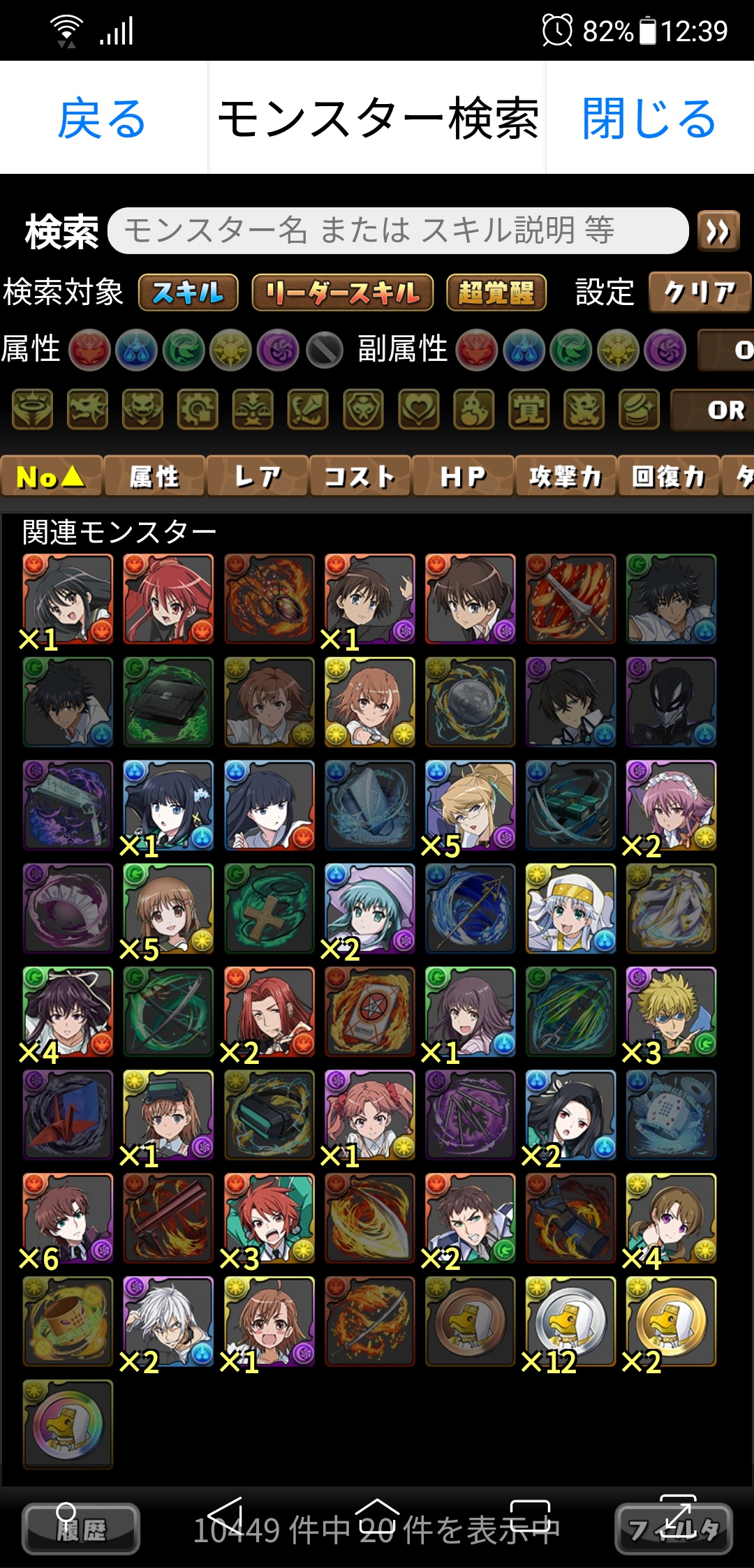Screen dimensions: 754x1568
Task: Tap 戻る to go back
Action: (102, 118)
